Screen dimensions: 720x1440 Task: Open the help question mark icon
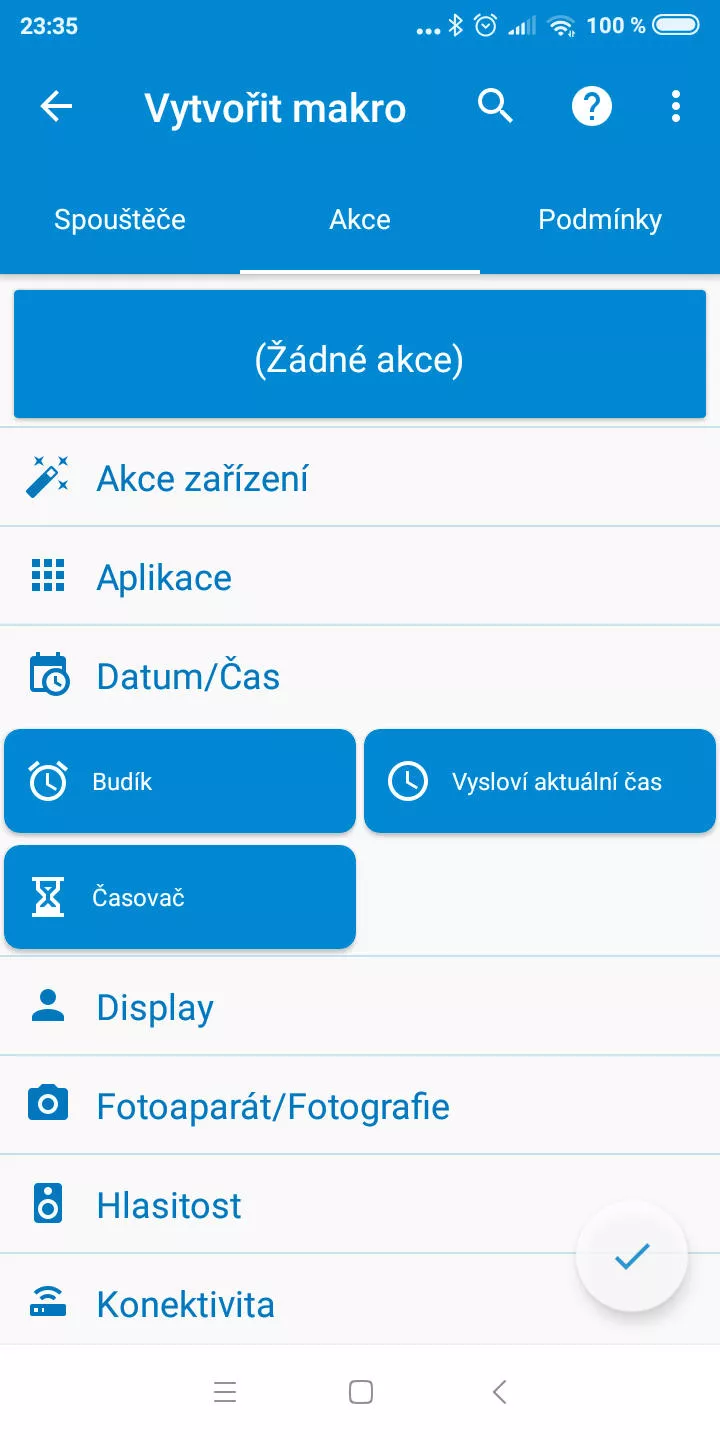(591, 106)
